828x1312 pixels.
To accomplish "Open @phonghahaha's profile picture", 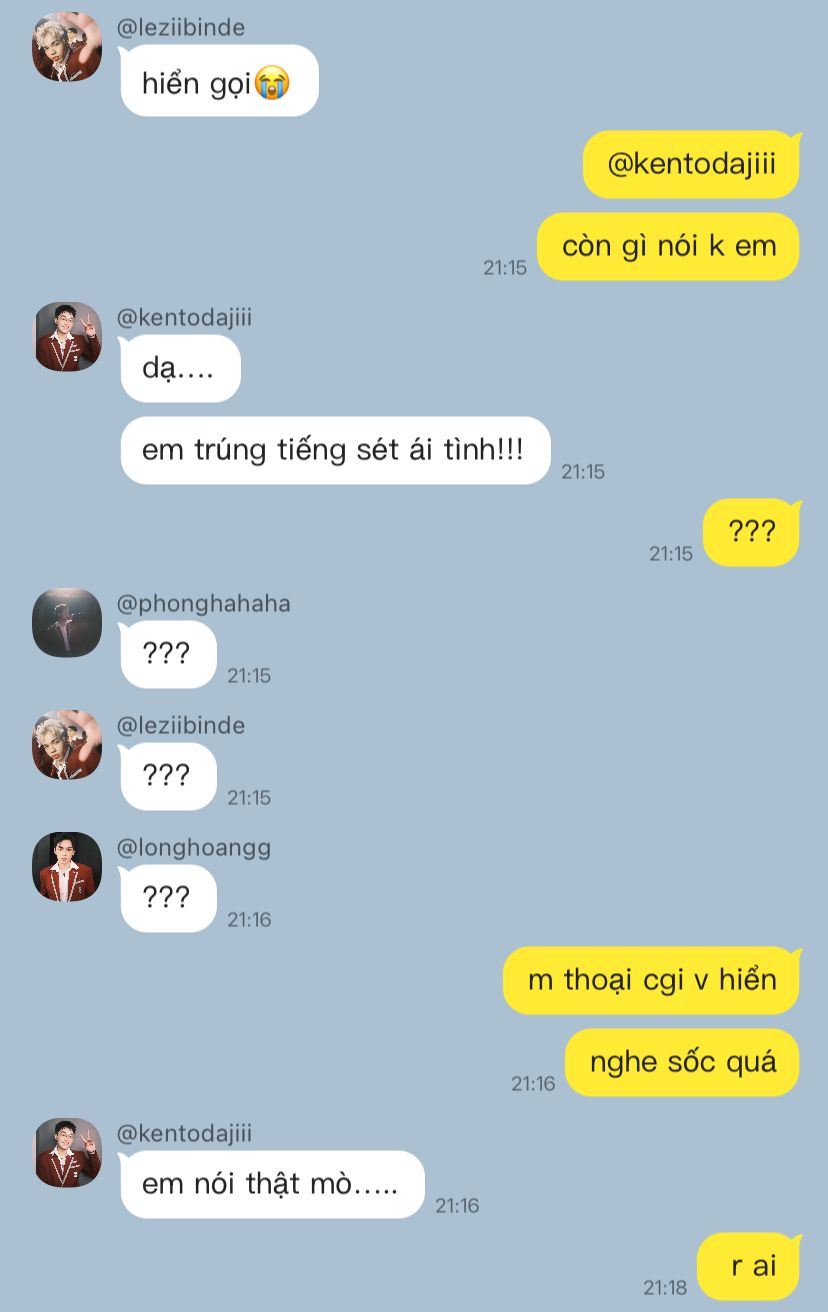I will (x=67, y=623).
